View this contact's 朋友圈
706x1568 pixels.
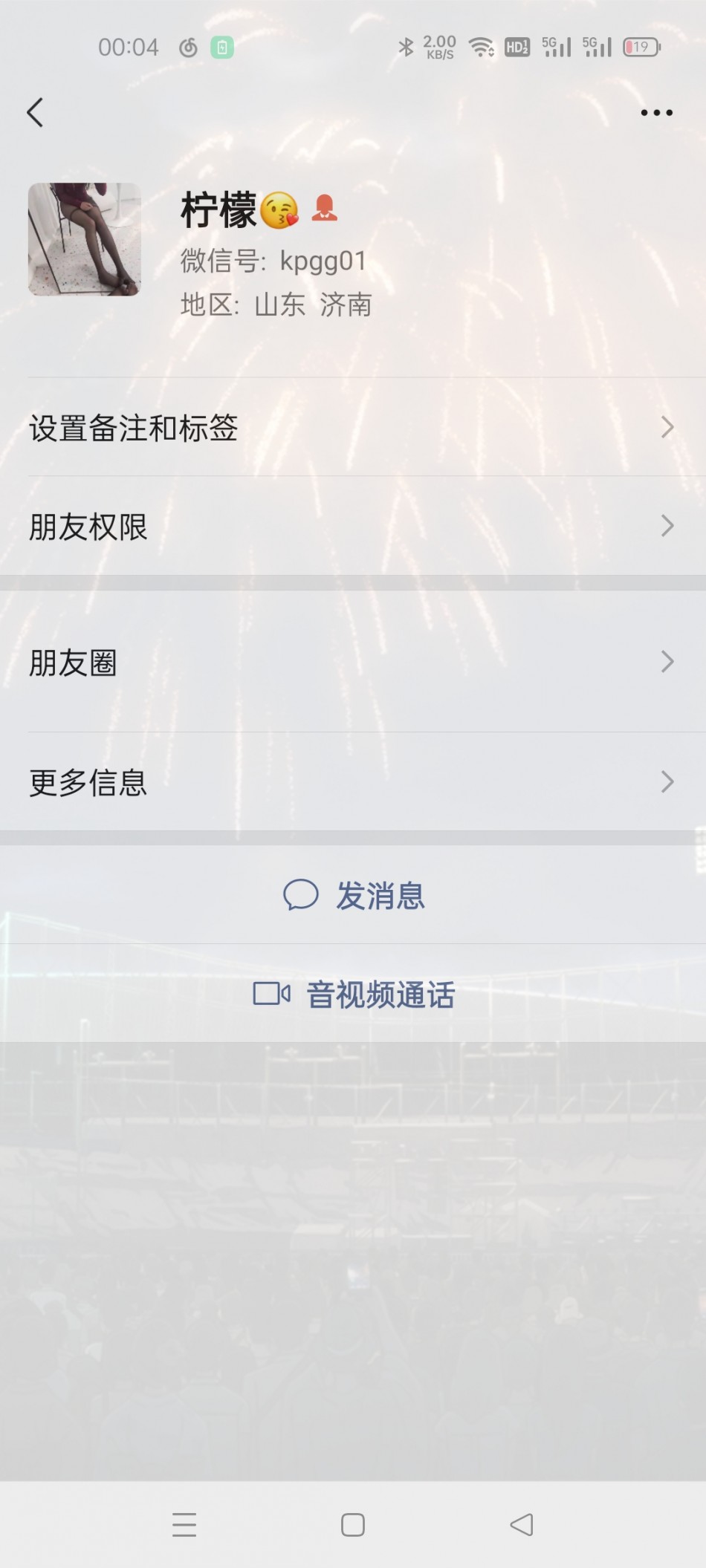(353, 662)
